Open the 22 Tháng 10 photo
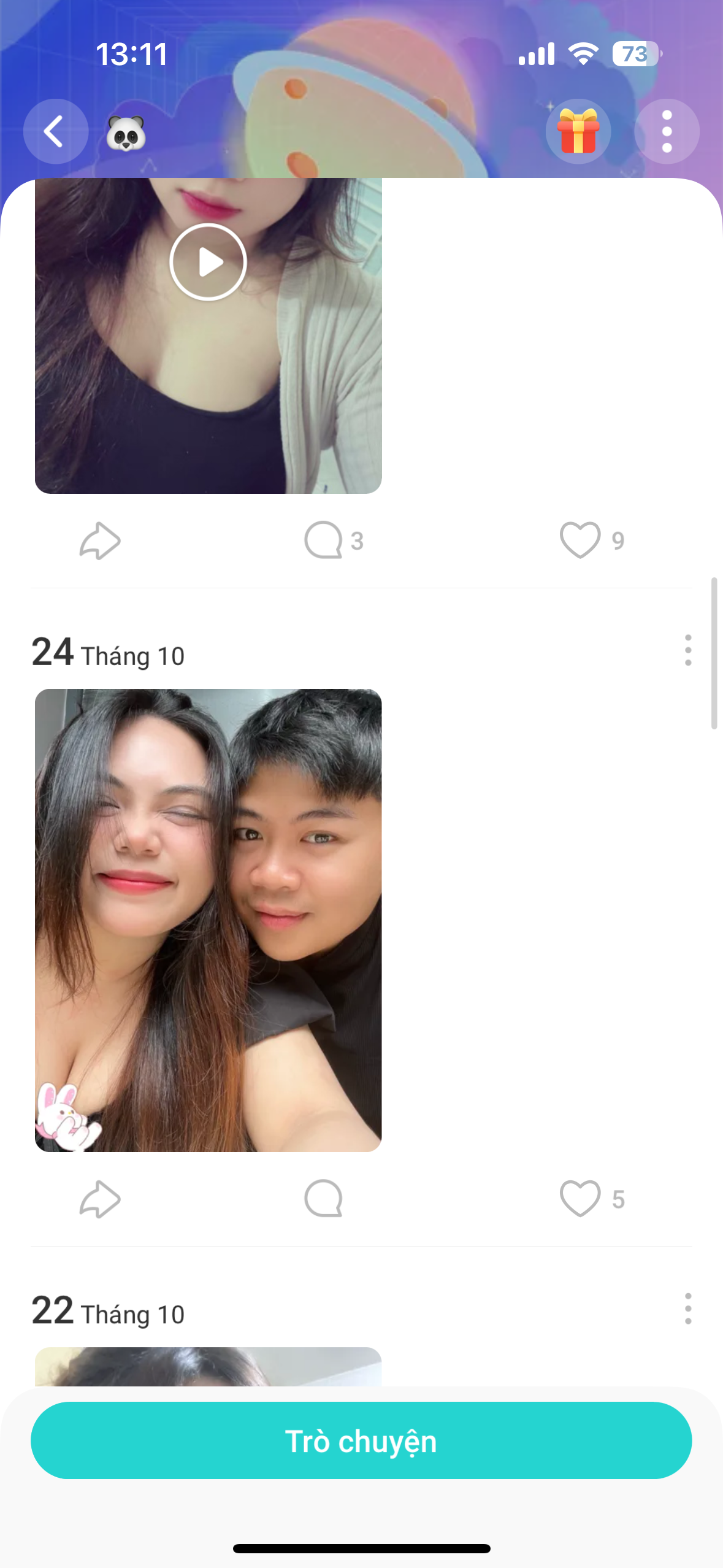 click(x=208, y=1367)
